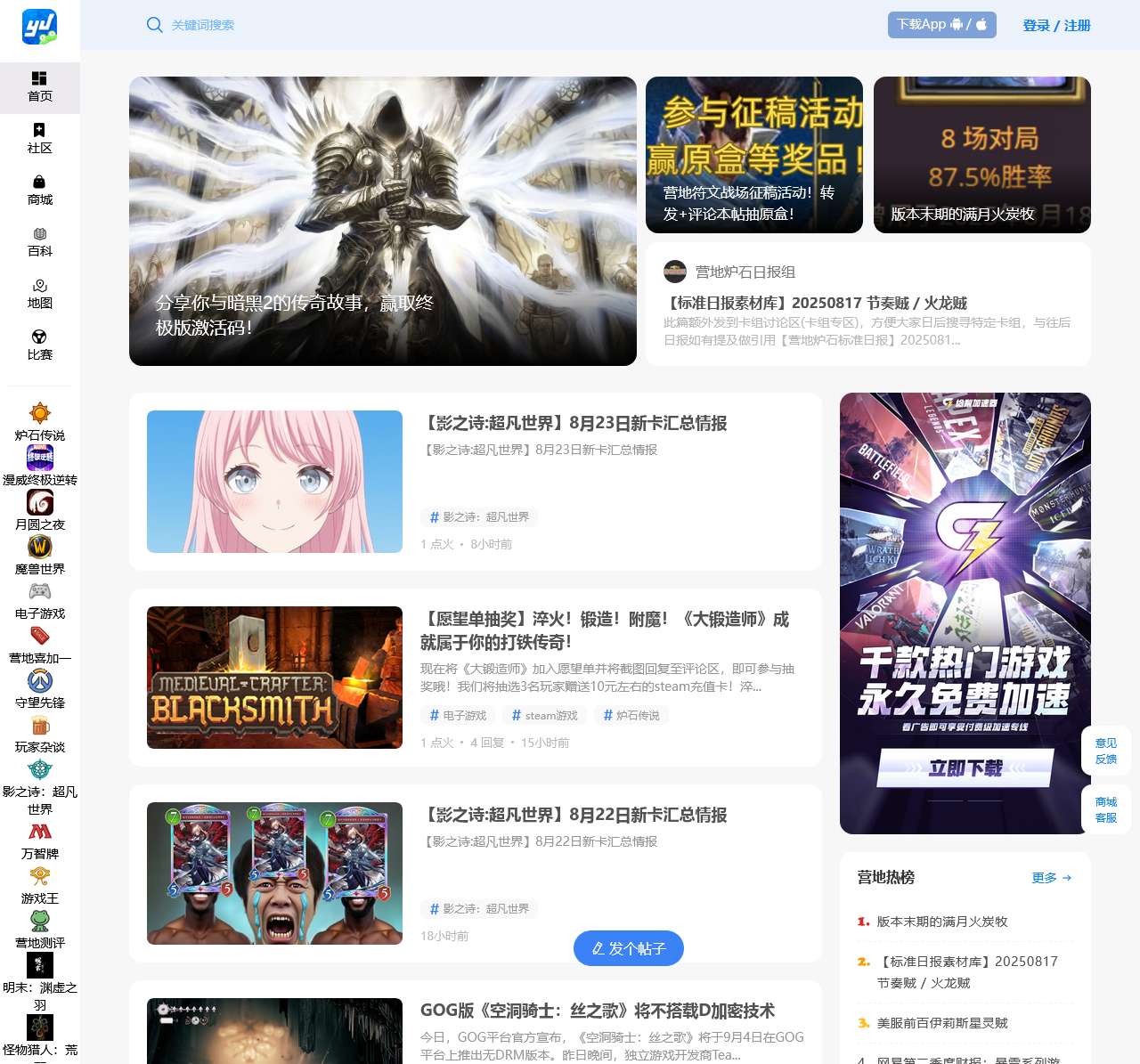Switch to the 社区 tab

[39, 139]
